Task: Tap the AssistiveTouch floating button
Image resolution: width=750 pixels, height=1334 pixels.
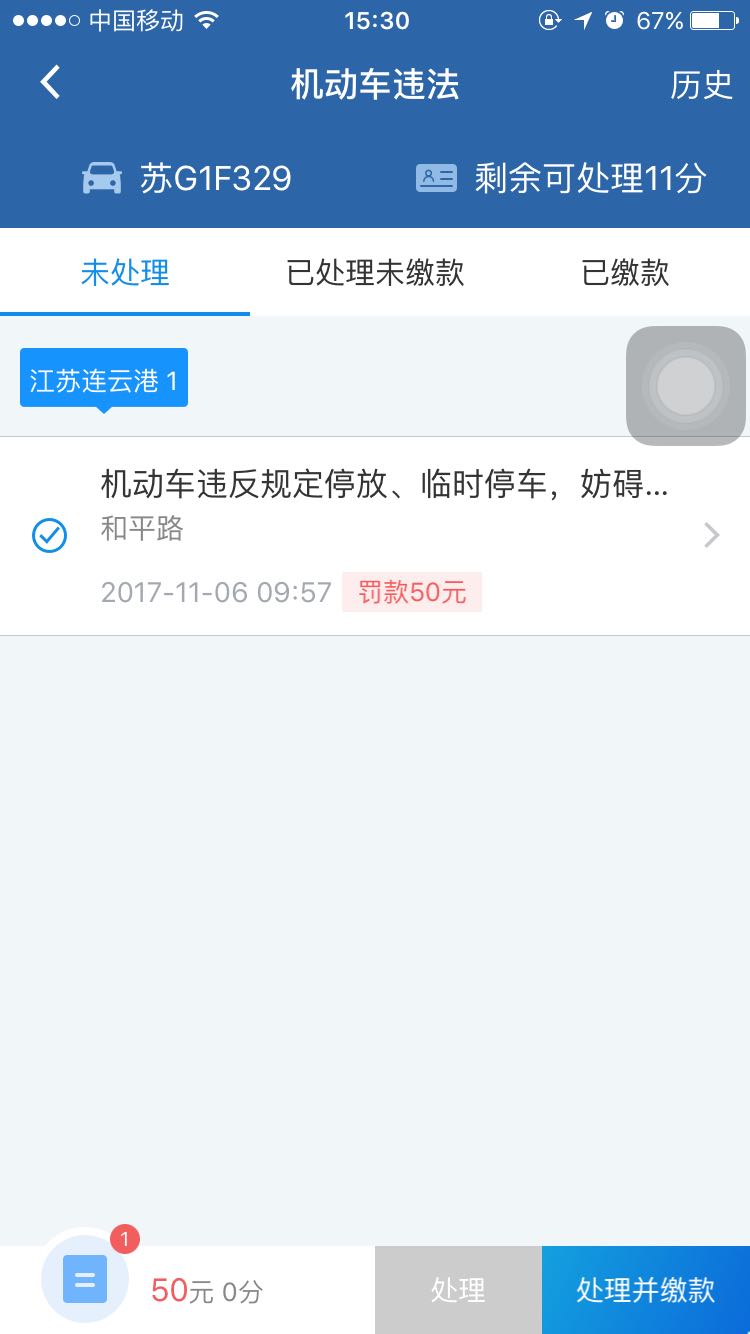Action: (x=686, y=385)
